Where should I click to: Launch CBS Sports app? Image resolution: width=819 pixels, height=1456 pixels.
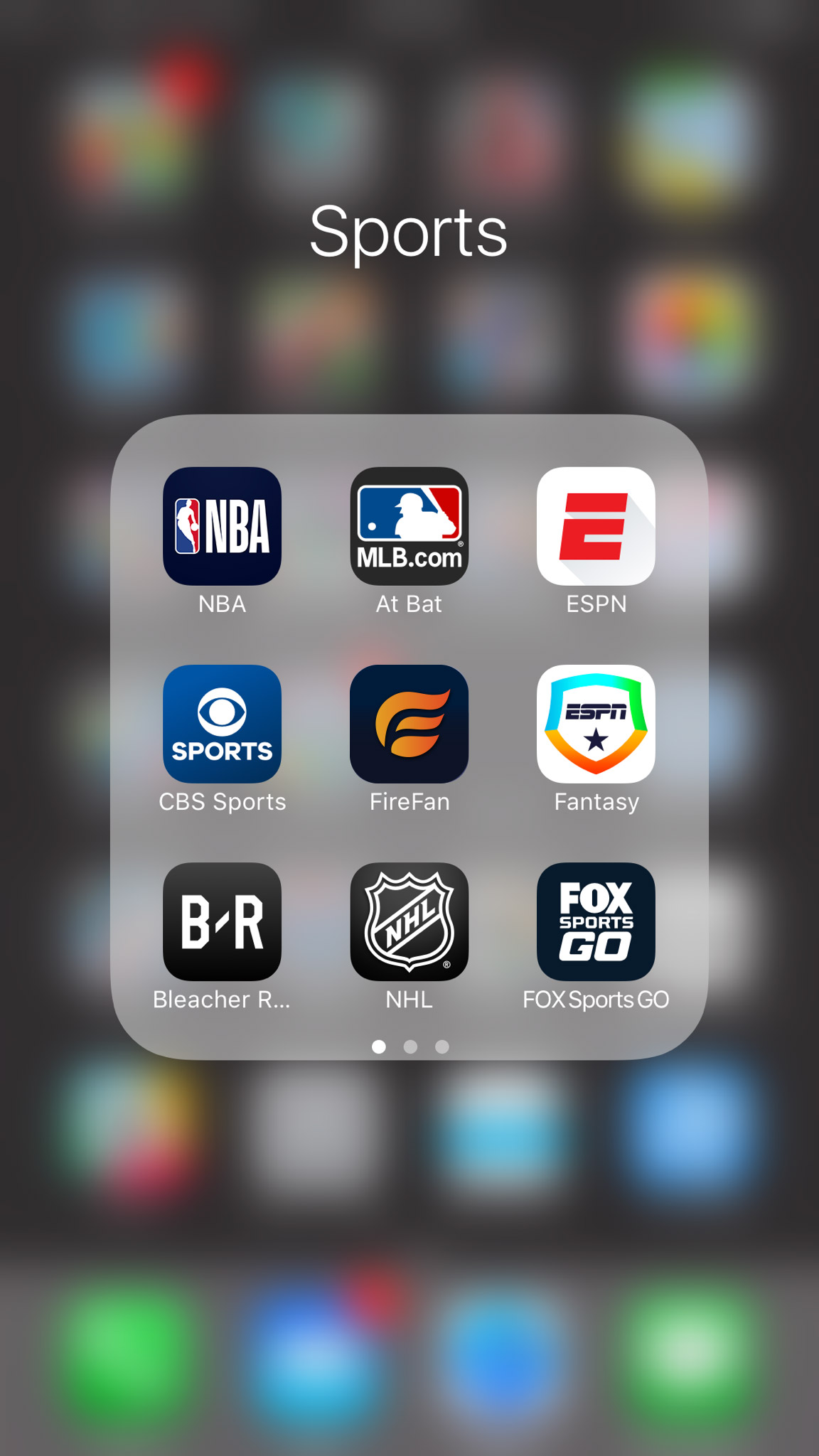pos(222,724)
